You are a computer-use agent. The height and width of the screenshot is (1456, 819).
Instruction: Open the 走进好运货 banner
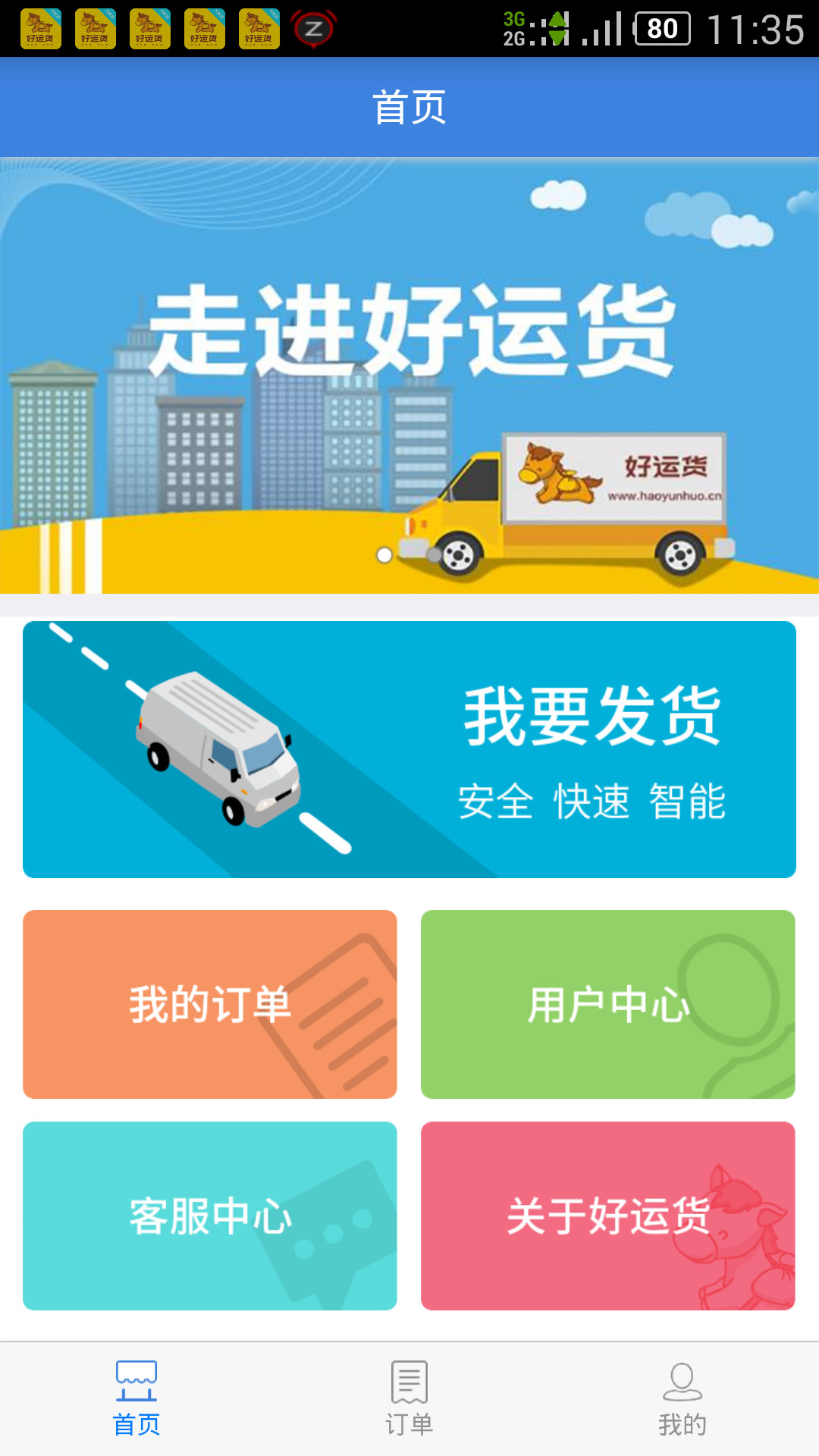409,375
